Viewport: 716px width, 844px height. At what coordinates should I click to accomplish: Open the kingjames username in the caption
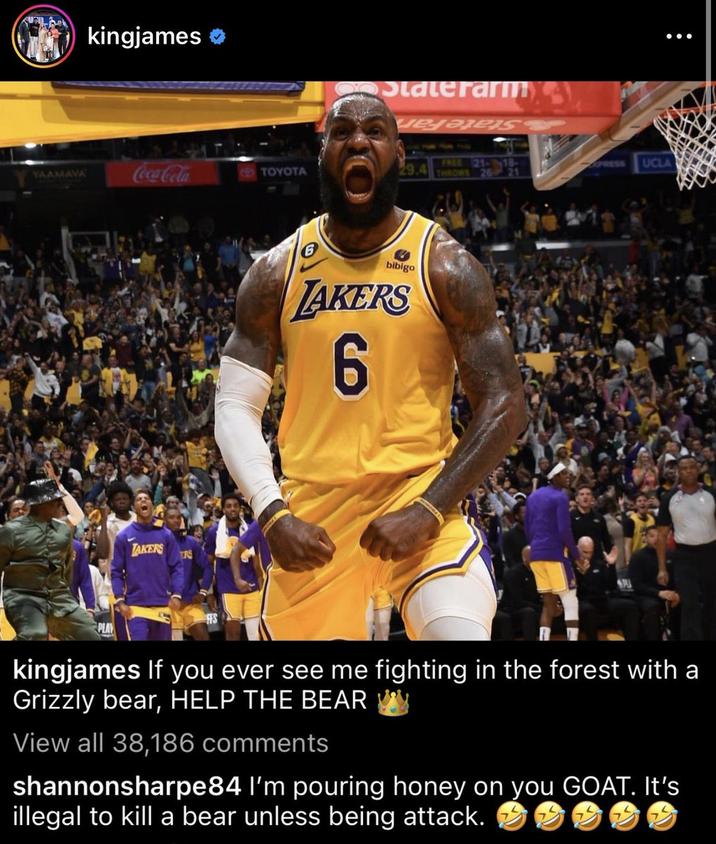coord(76,670)
